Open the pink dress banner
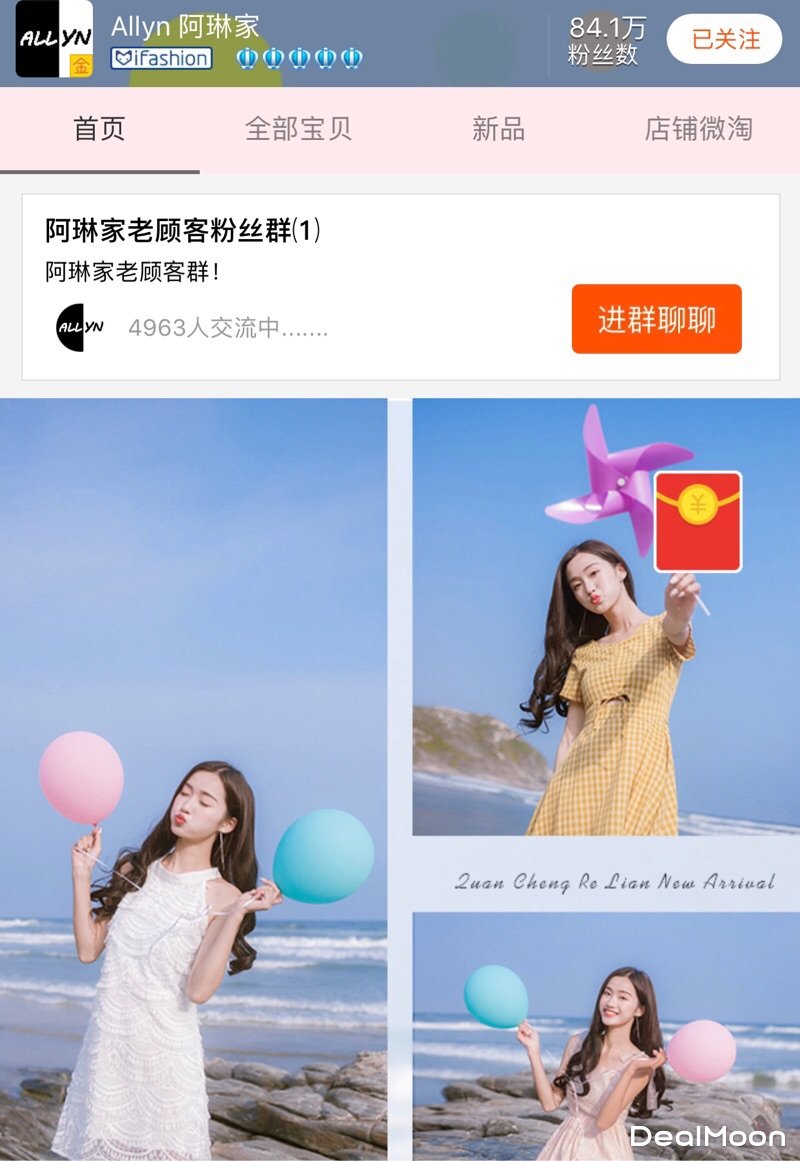Image resolution: width=800 pixels, height=1161 pixels. click(606, 1035)
